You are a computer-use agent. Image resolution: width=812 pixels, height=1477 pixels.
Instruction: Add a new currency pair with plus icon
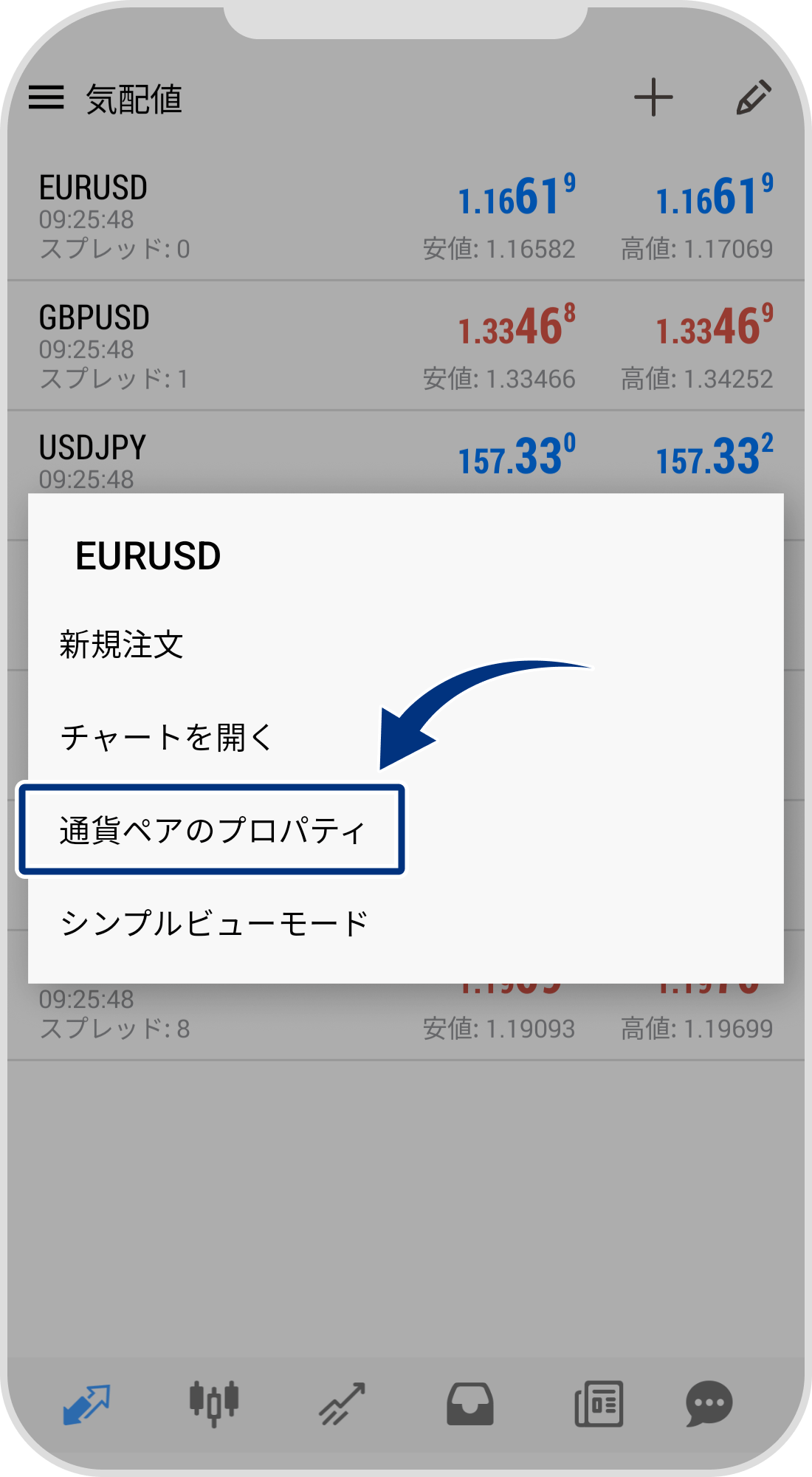coord(653,98)
